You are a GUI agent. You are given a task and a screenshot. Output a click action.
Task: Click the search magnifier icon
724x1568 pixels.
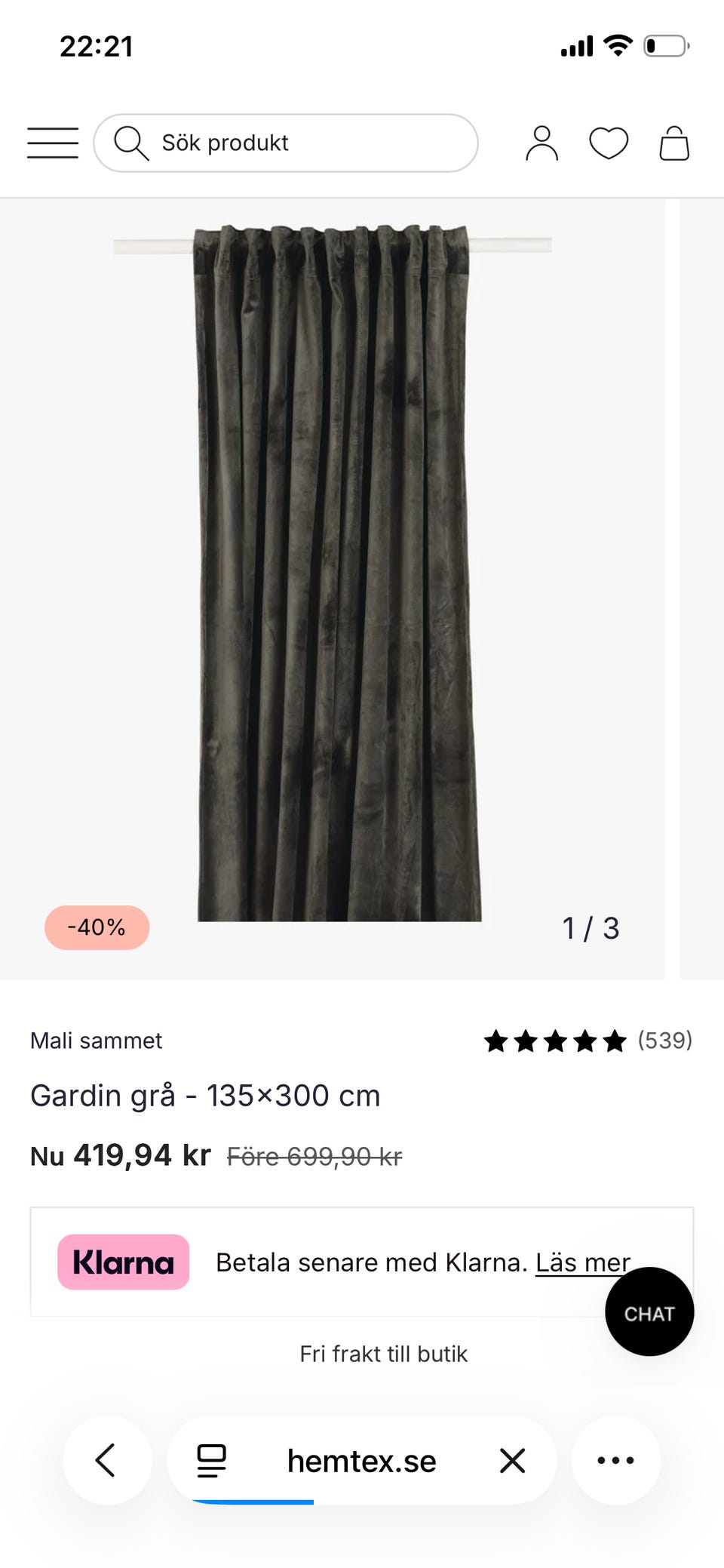coord(133,143)
